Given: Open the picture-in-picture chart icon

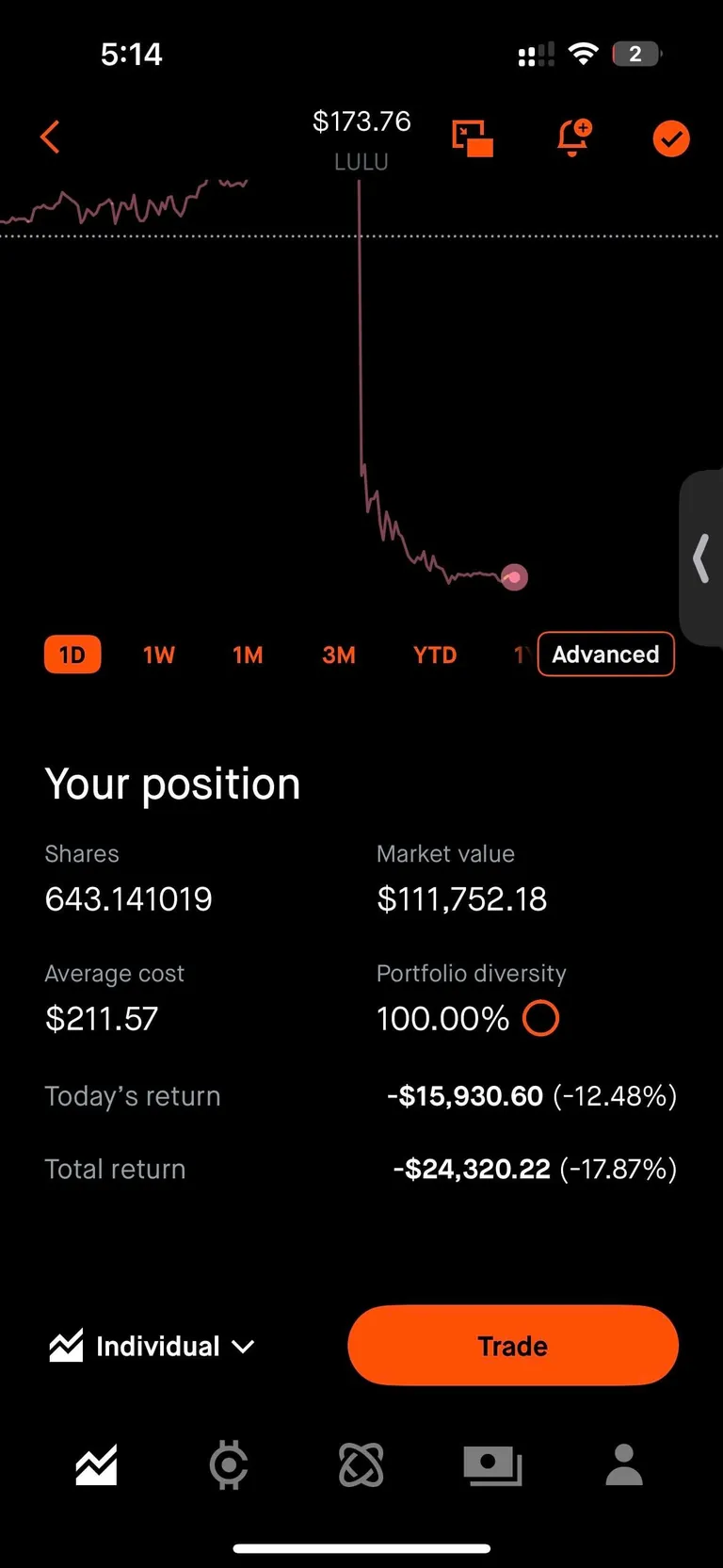Looking at the screenshot, I should click(473, 138).
